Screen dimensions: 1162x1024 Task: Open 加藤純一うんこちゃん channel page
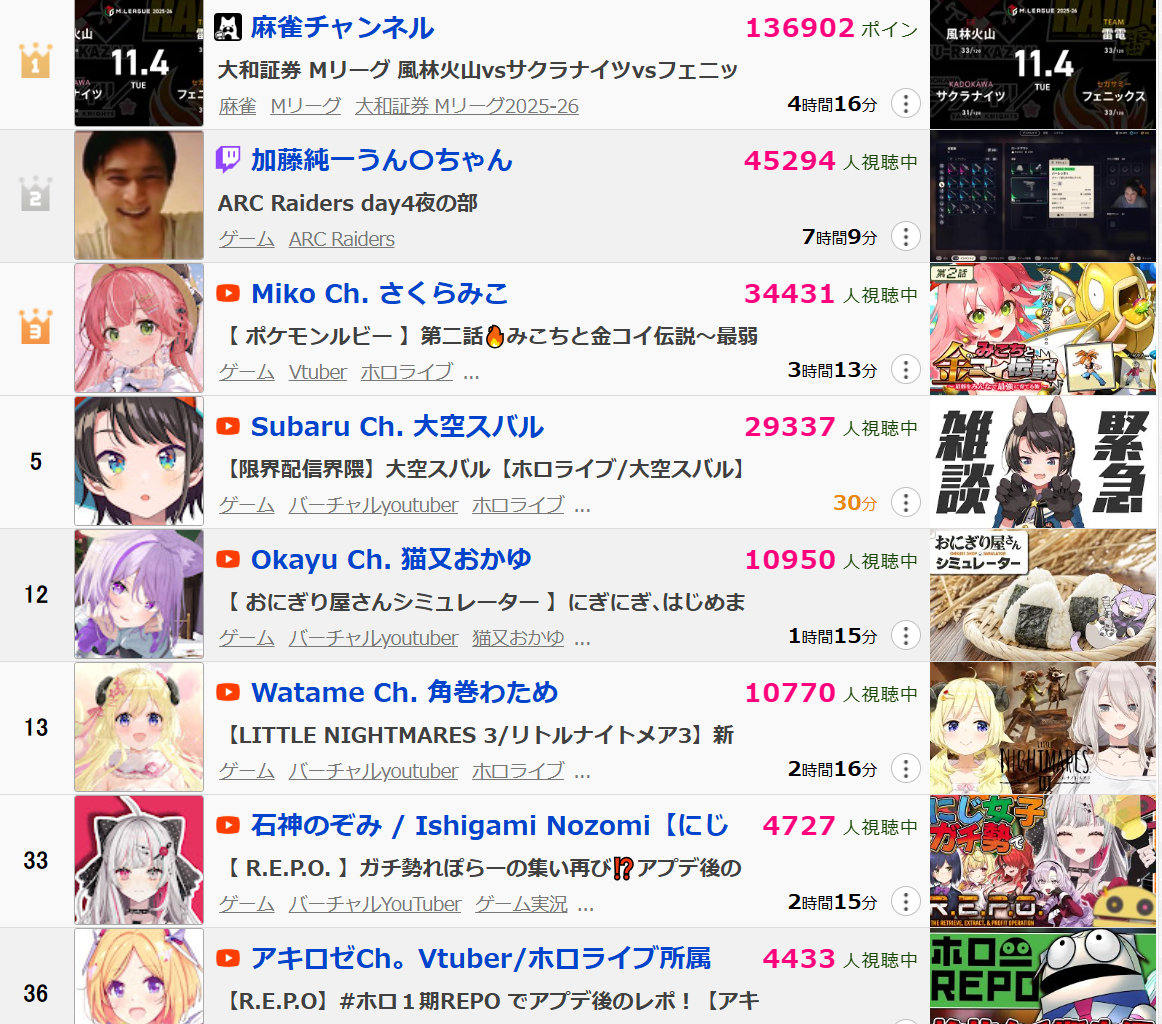click(381, 160)
